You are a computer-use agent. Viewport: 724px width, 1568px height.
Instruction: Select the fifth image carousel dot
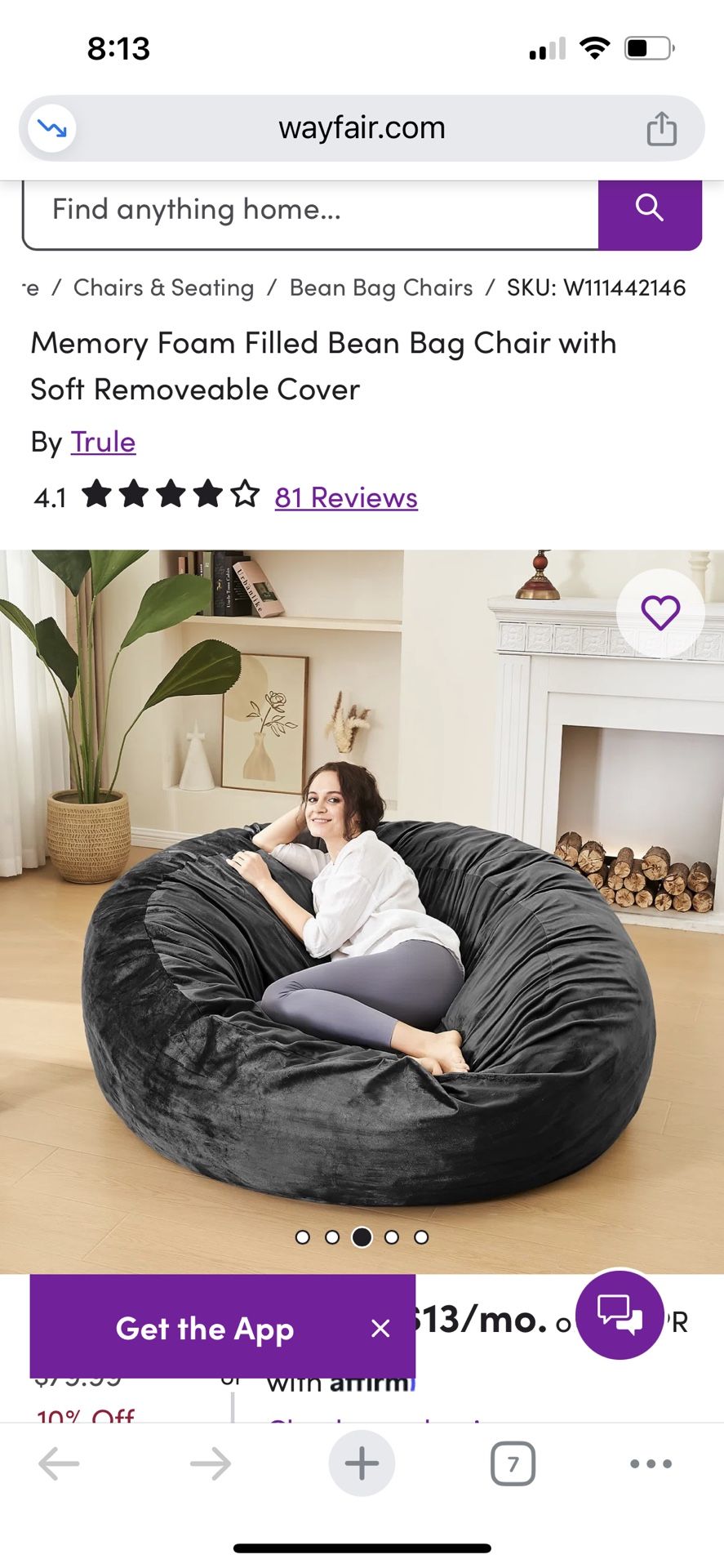[421, 1237]
